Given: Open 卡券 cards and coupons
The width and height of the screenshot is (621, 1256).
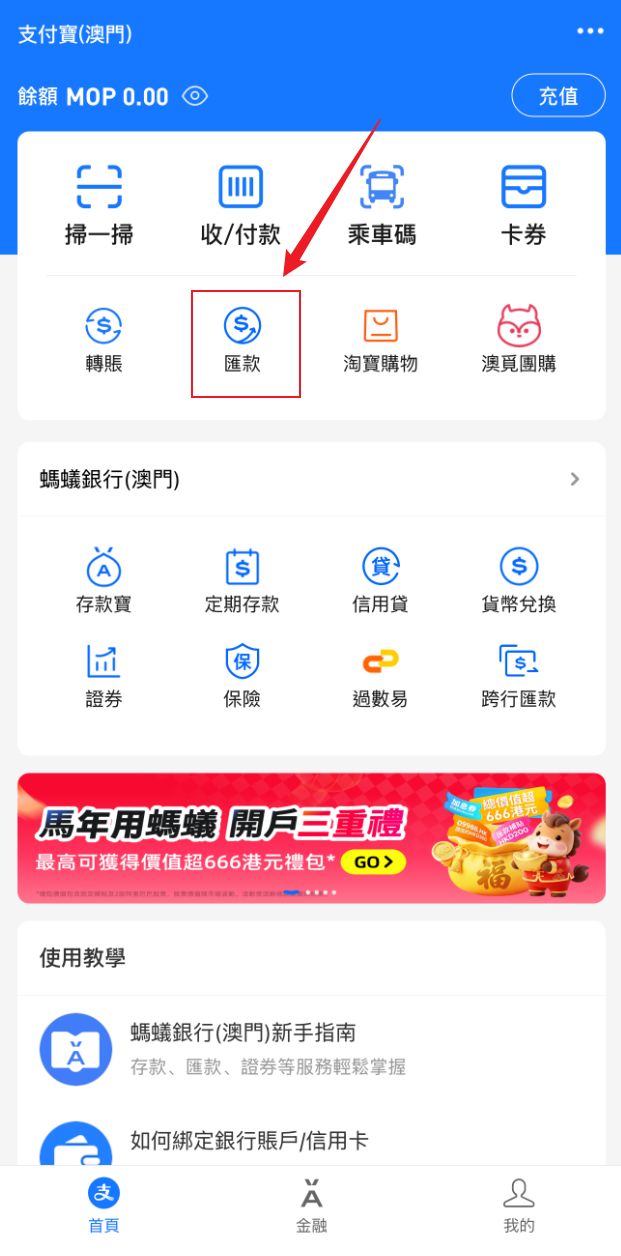Looking at the screenshot, I should 523,206.
